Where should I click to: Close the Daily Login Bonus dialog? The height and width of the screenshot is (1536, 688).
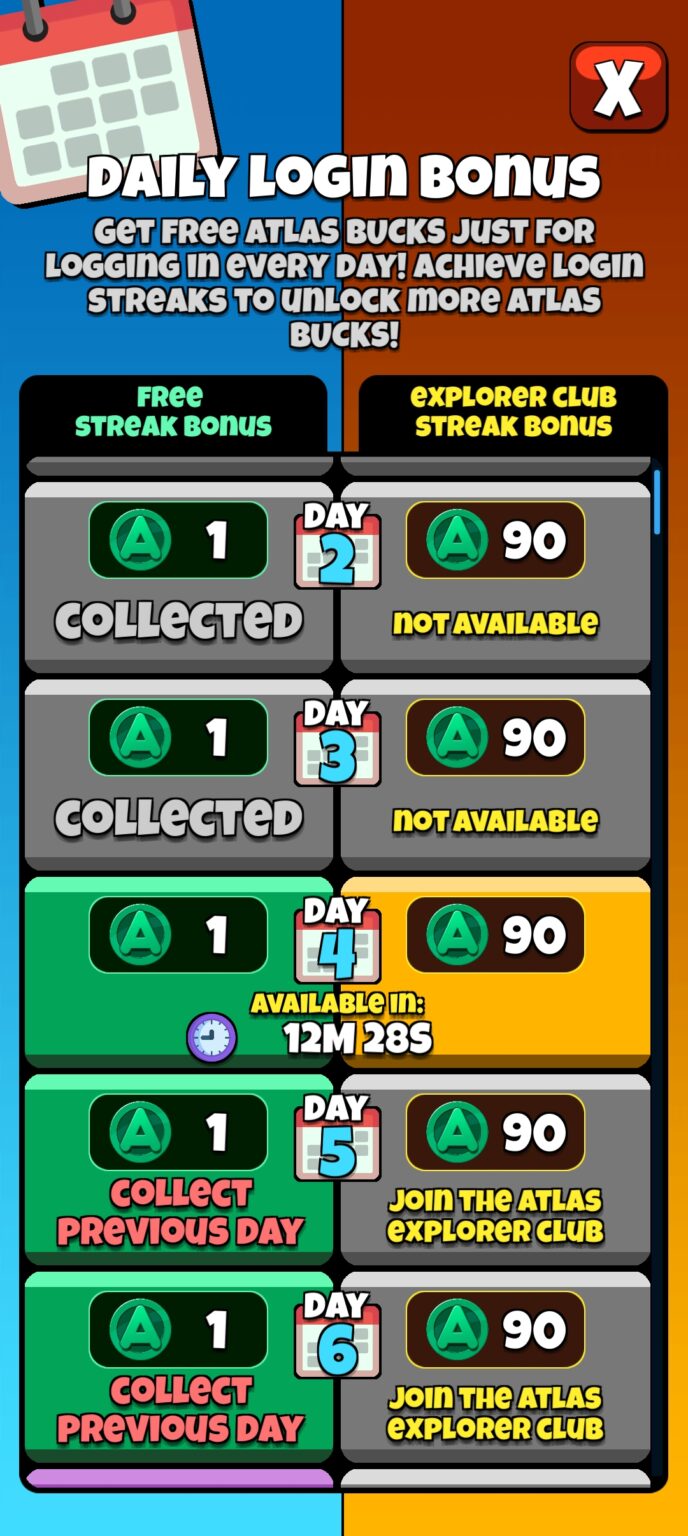pyautogui.click(x=618, y=86)
